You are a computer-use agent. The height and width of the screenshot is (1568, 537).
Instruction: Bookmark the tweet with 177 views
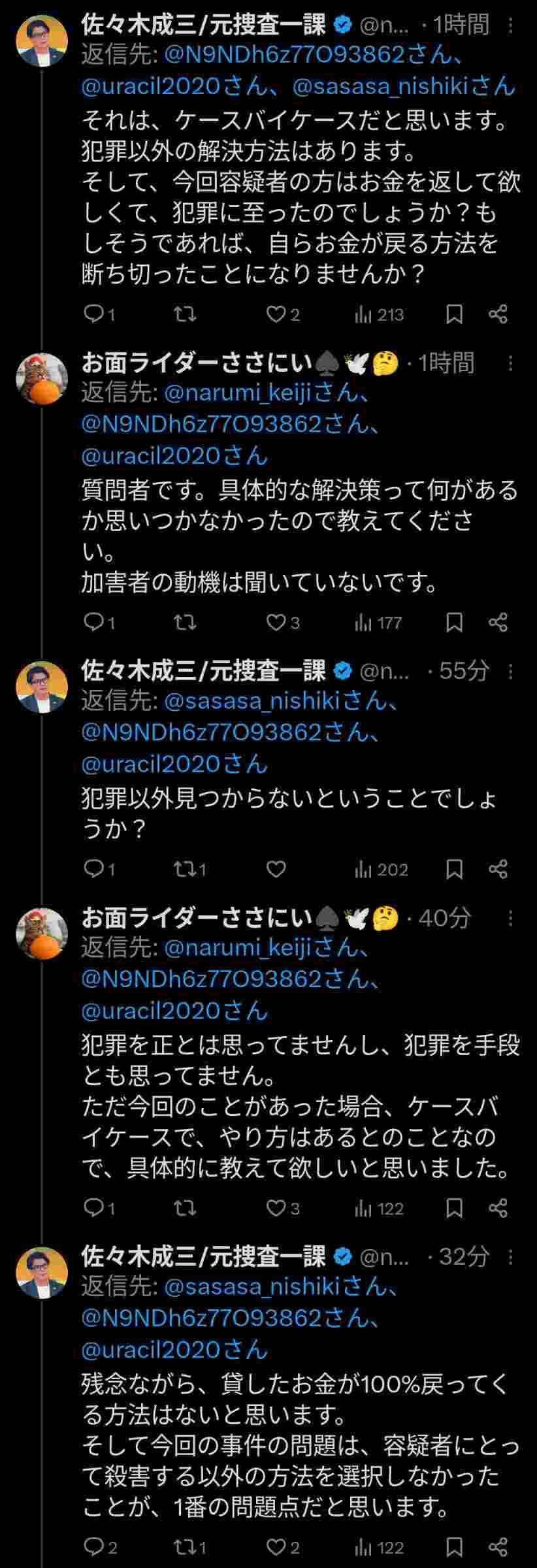454,623
